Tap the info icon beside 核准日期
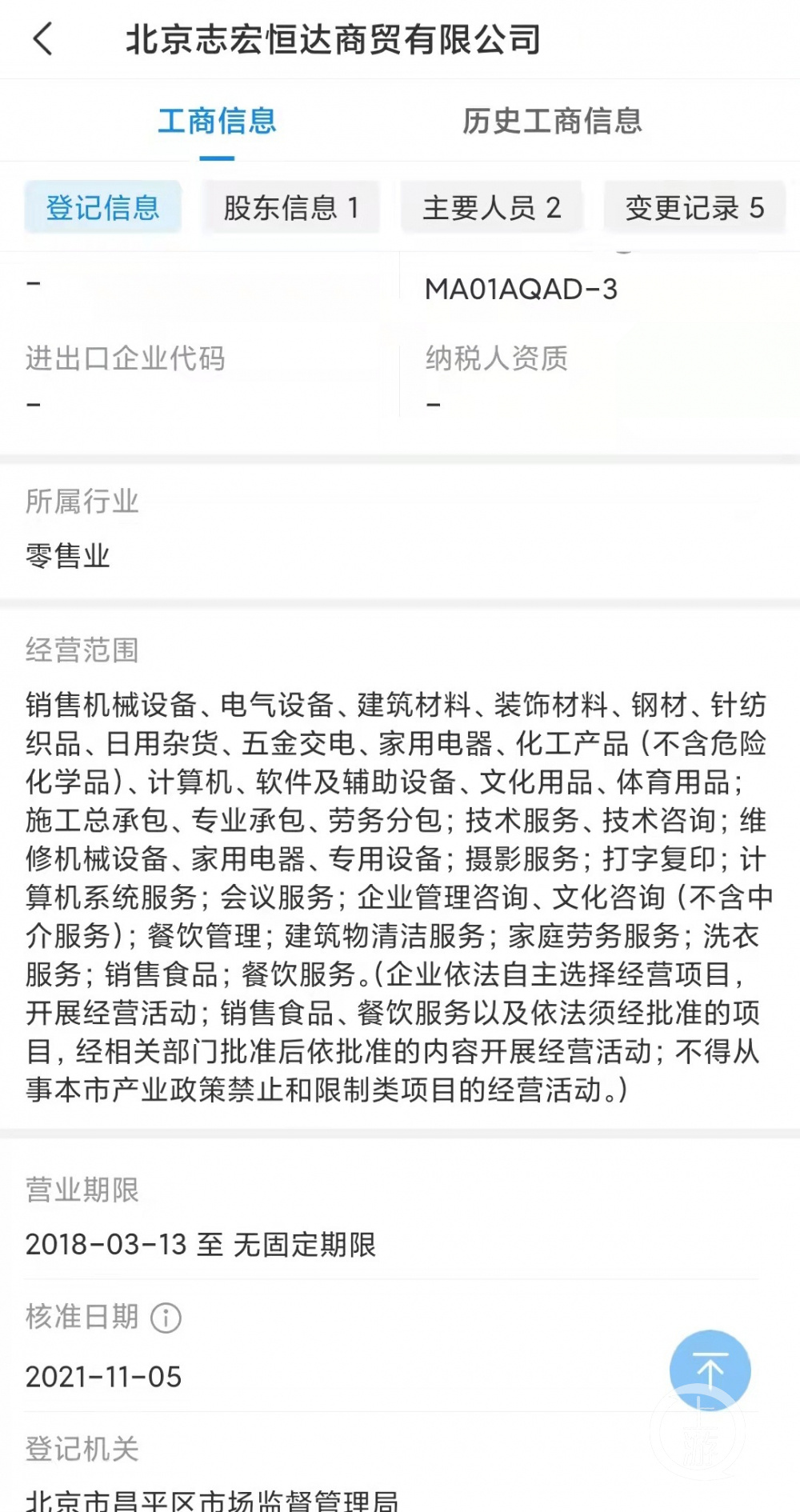 pos(166,1318)
